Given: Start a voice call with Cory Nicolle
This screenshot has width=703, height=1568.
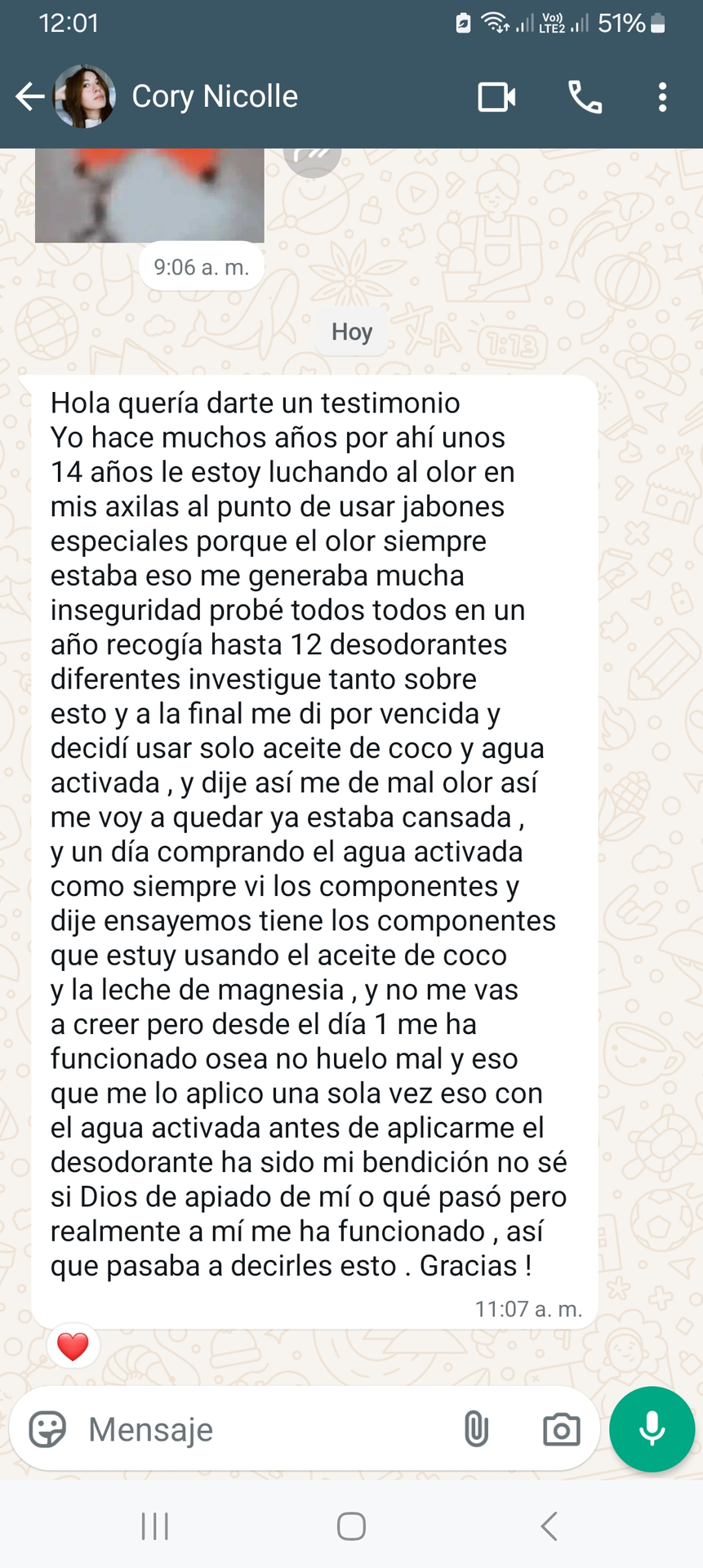Looking at the screenshot, I should point(585,97).
